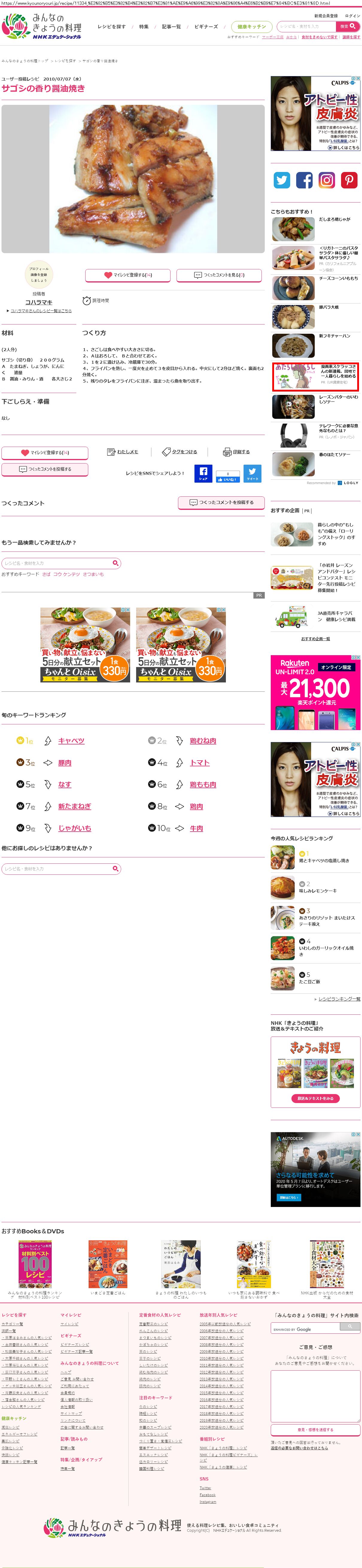The width and height of the screenshot is (362, 1568).
Task: Open author コハラマキ's profile
Action: (38, 302)
